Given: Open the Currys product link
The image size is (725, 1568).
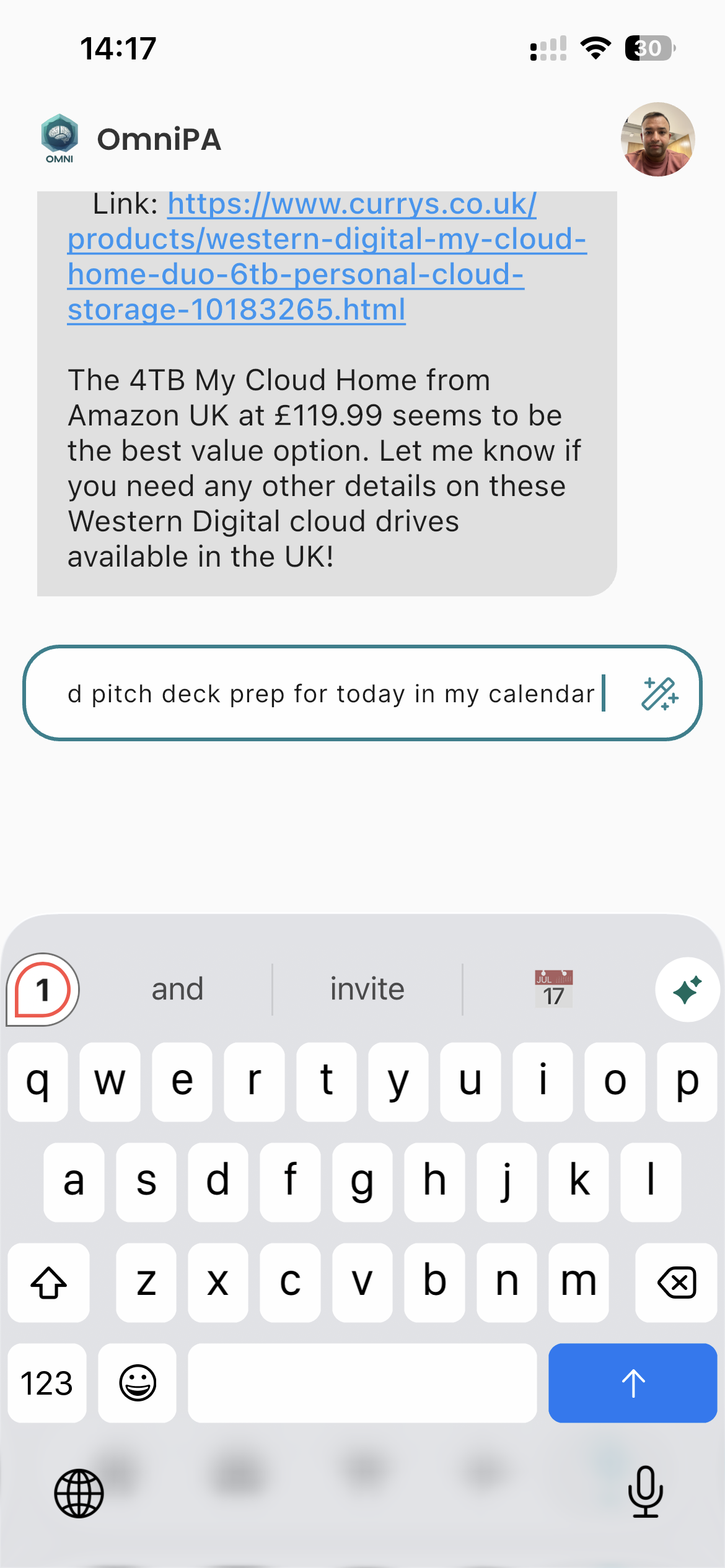Looking at the screenshot, I should 327,257.
